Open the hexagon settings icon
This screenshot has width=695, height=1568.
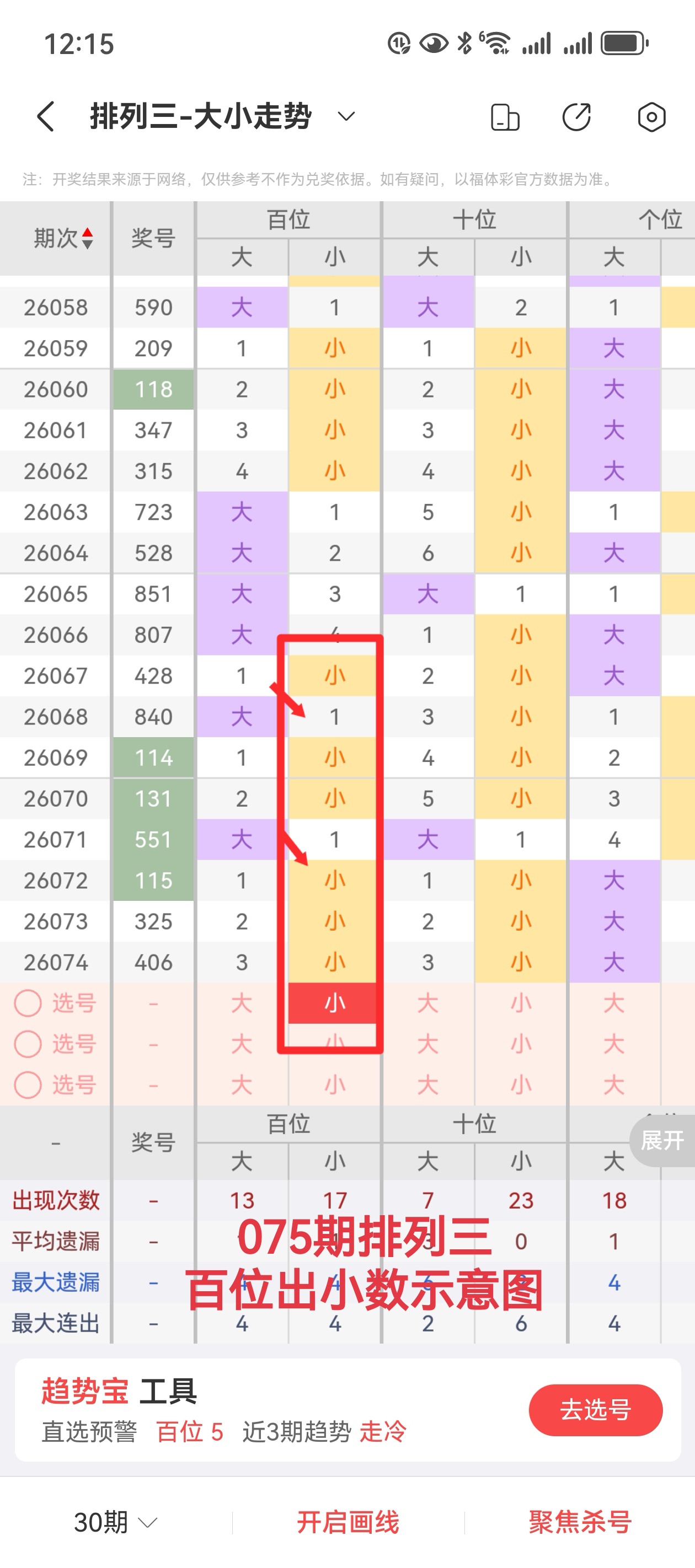pyautogui.click(x=651, y=117)
